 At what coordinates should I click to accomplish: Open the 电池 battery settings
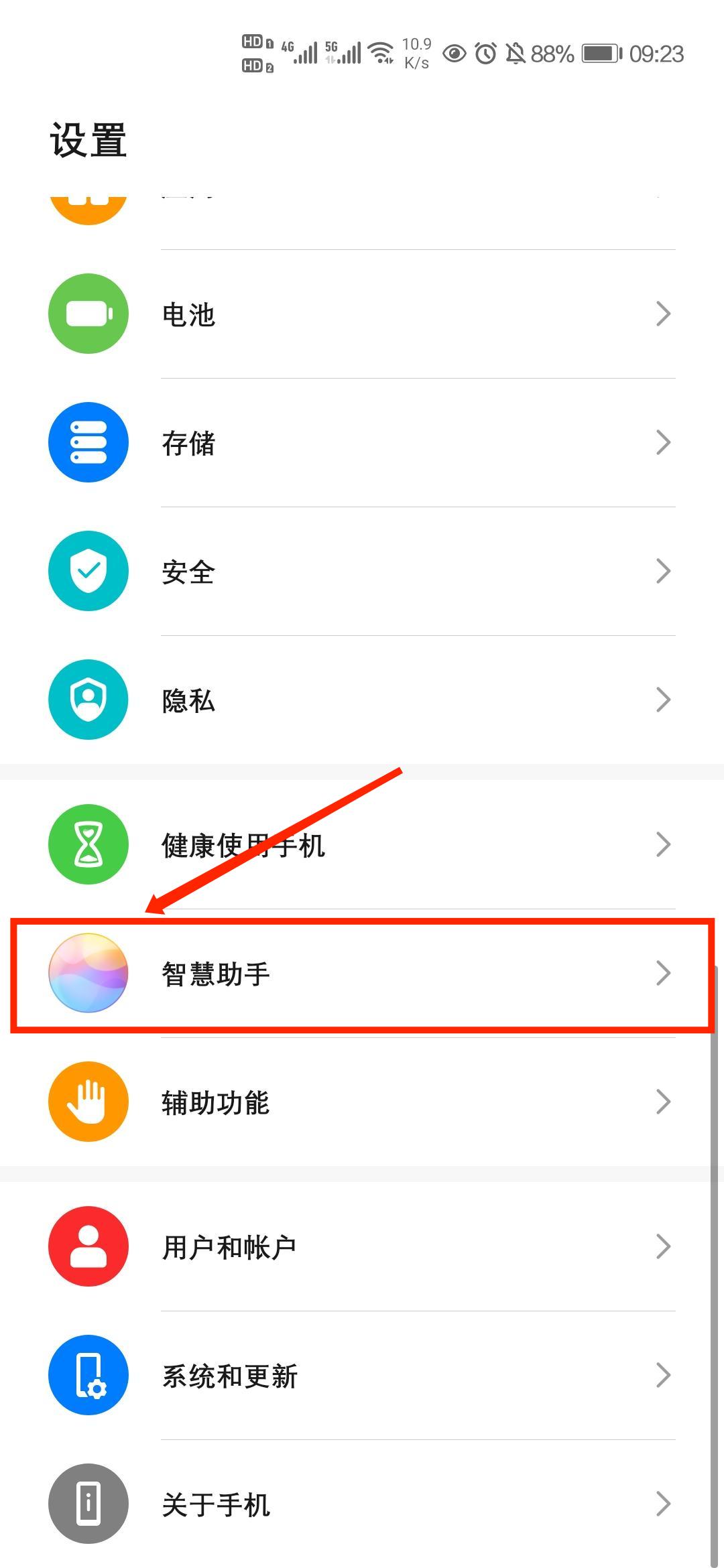[362, 314]
